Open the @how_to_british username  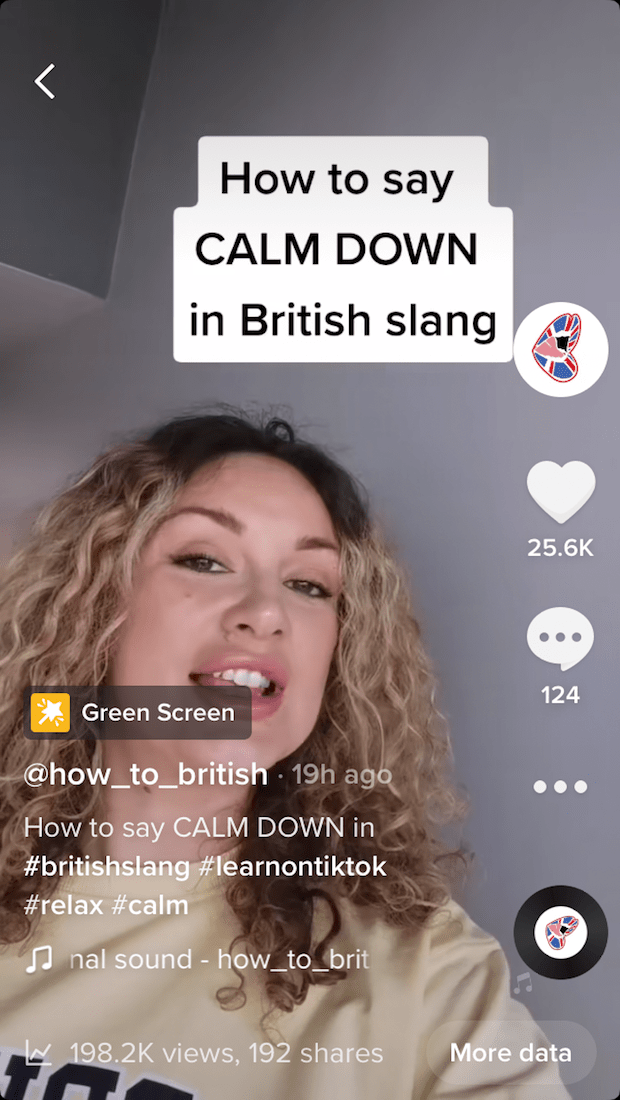(146, 774)
